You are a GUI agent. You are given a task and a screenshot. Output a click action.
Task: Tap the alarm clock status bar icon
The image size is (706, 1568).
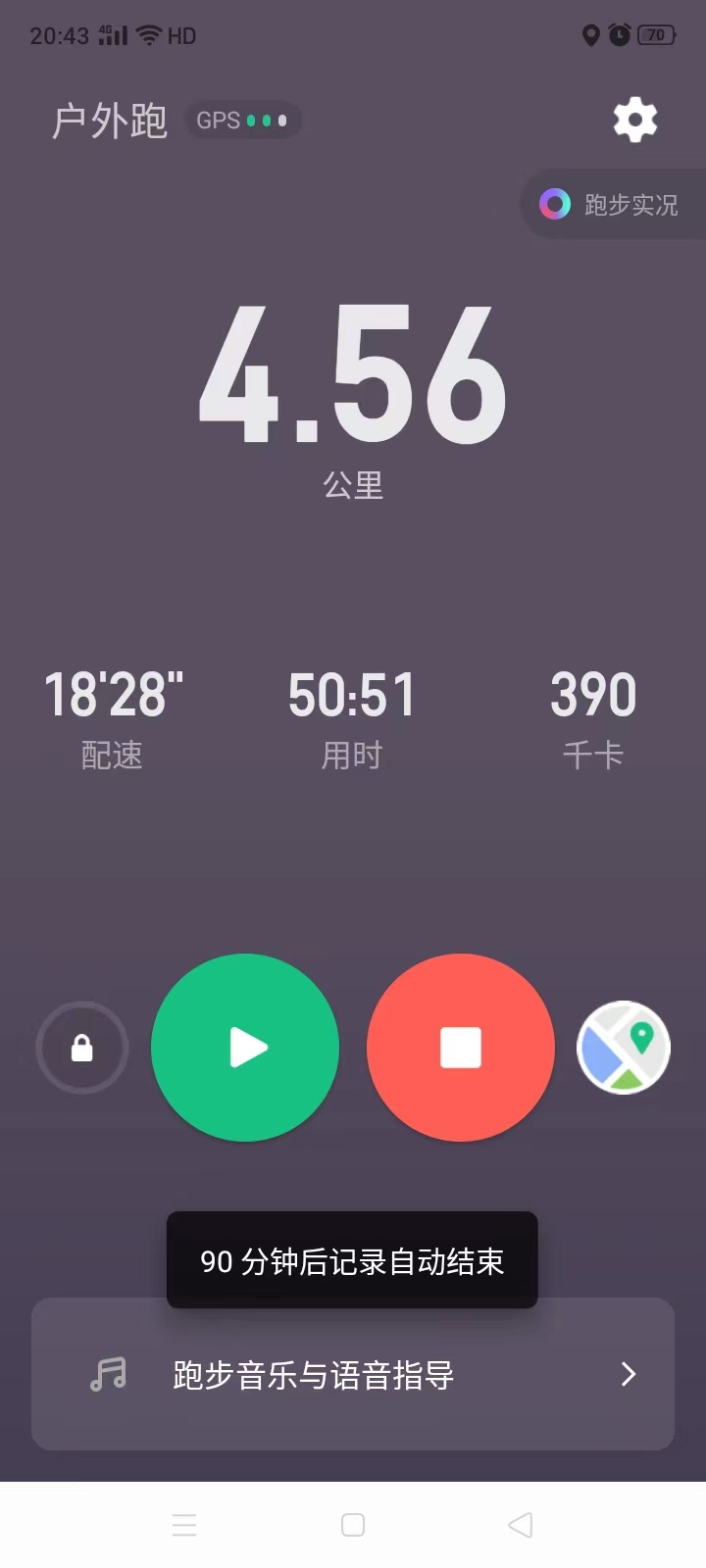pyautogui.click(x=619, y=35)
